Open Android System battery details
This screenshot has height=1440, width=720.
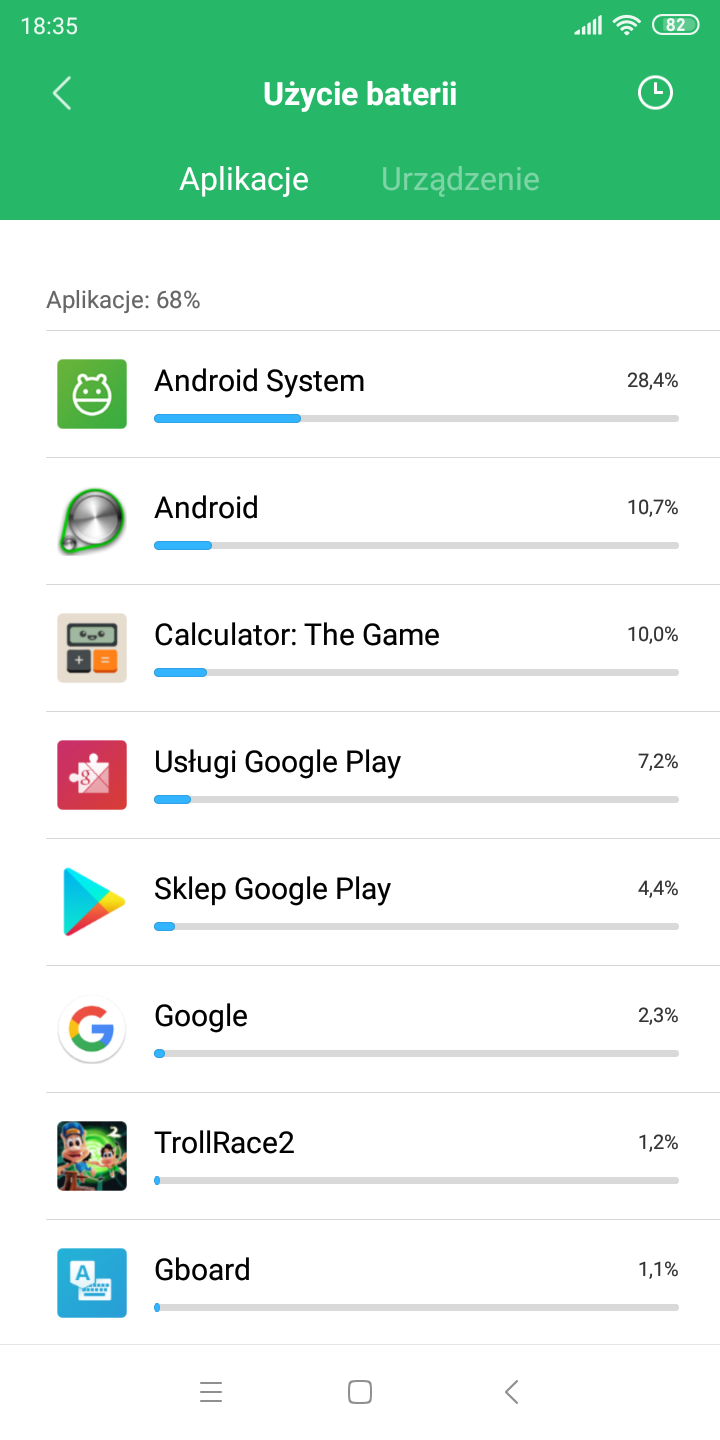point(382,394)
